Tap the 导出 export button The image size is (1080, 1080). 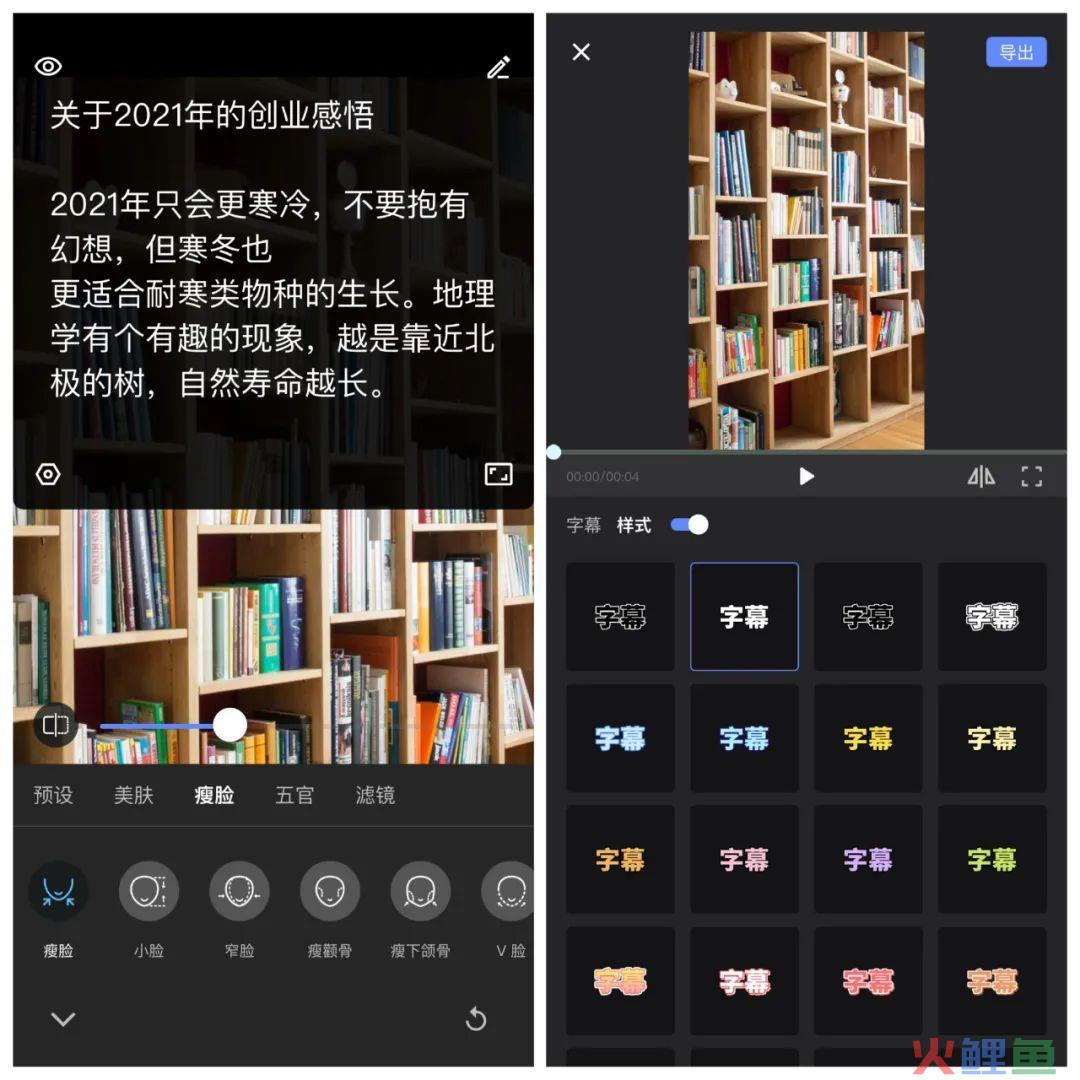(1016, 52)
